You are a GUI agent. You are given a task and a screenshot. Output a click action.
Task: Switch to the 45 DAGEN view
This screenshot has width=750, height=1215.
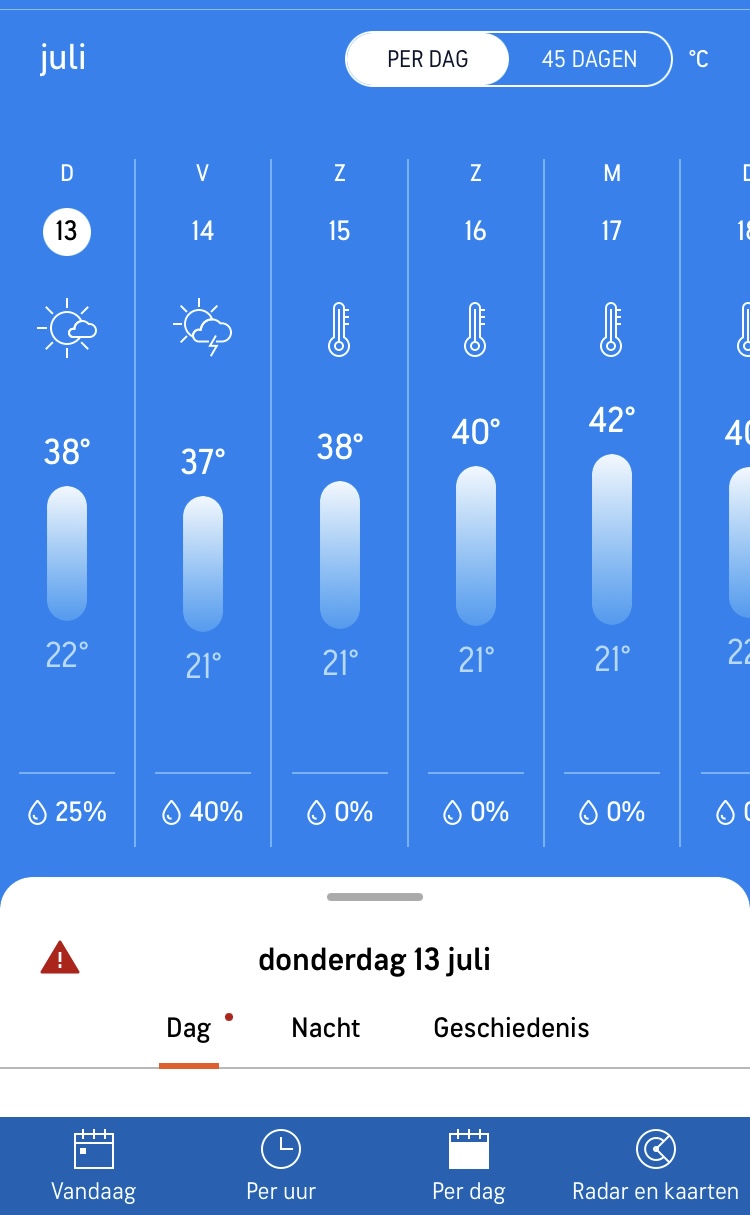589,59
